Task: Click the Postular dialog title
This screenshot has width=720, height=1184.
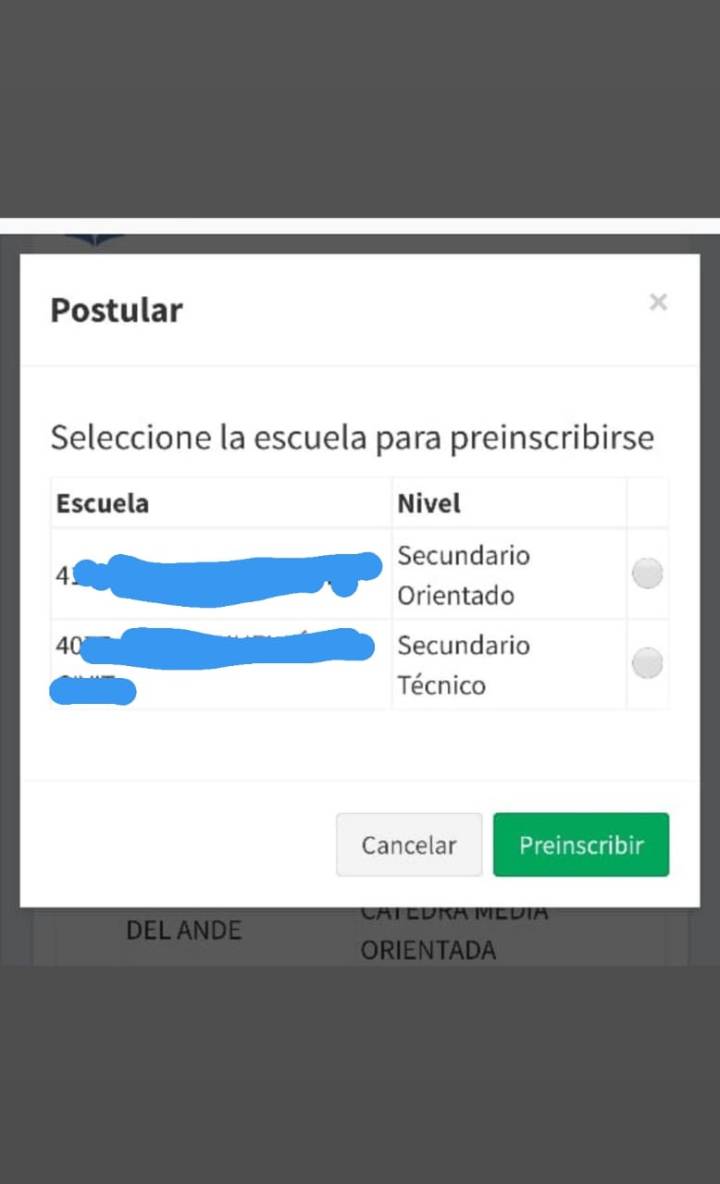Action: (116, 310)
